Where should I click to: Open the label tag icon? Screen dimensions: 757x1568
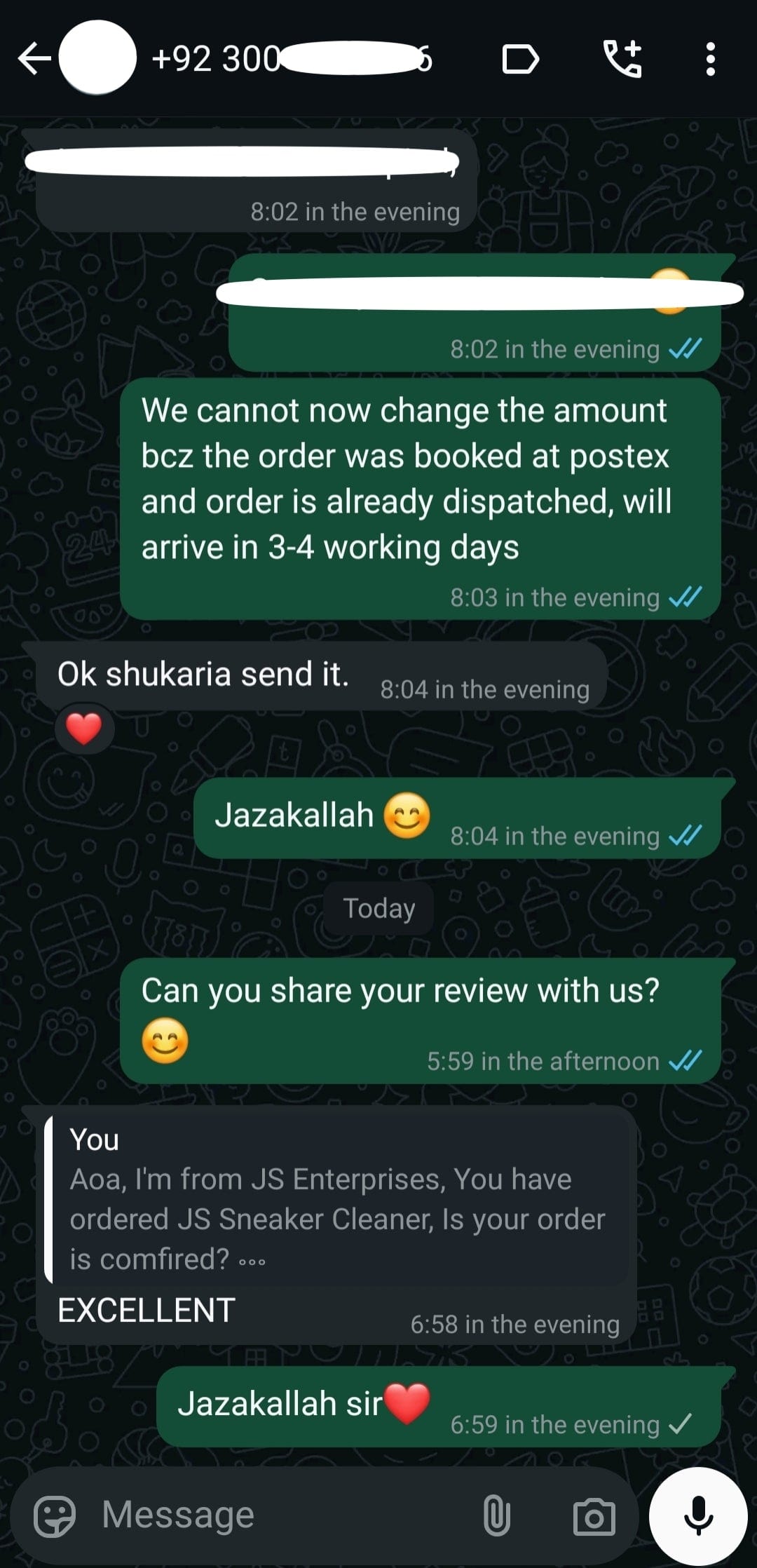[x=520, y=59]
